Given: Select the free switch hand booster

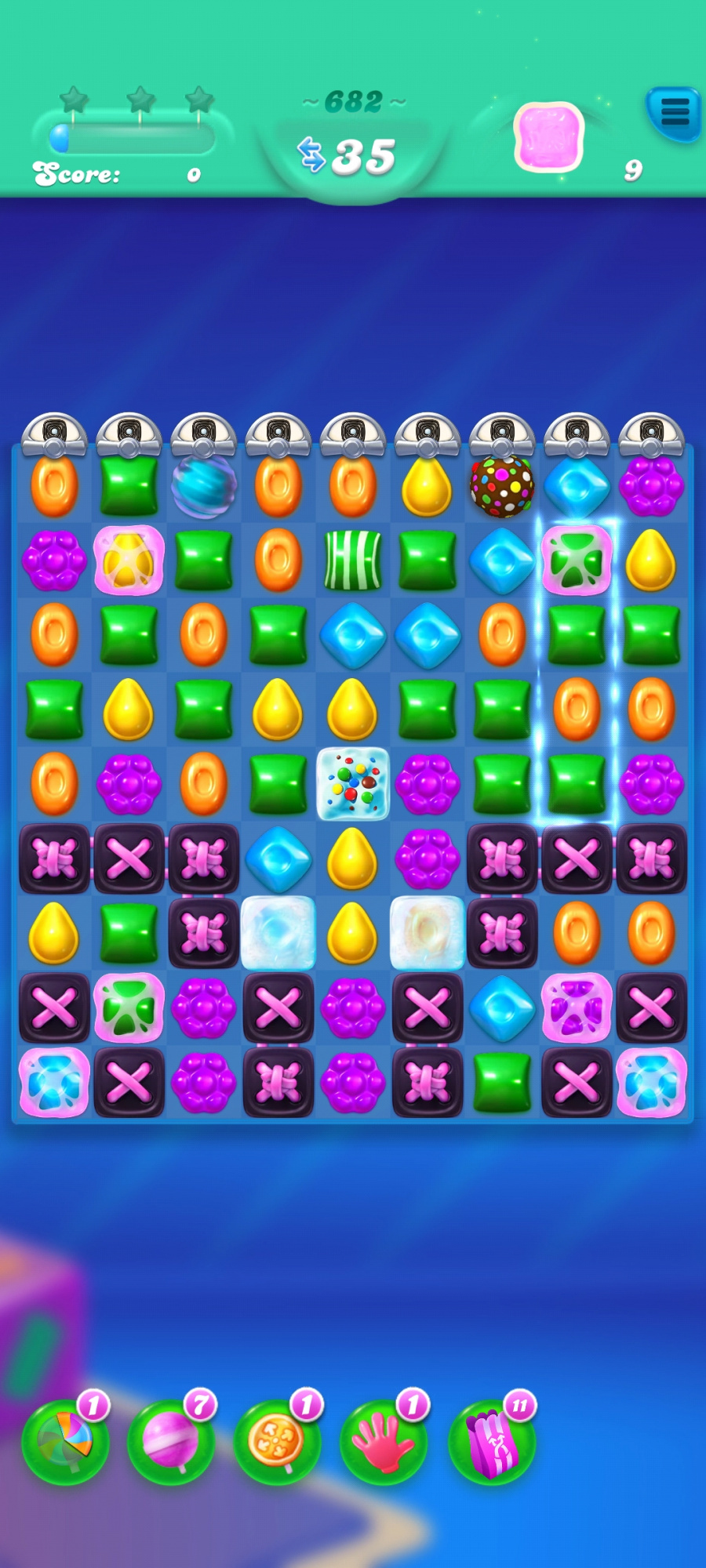Looking at the screenshot, I should pyautogui.click(x=384, y=1441).
